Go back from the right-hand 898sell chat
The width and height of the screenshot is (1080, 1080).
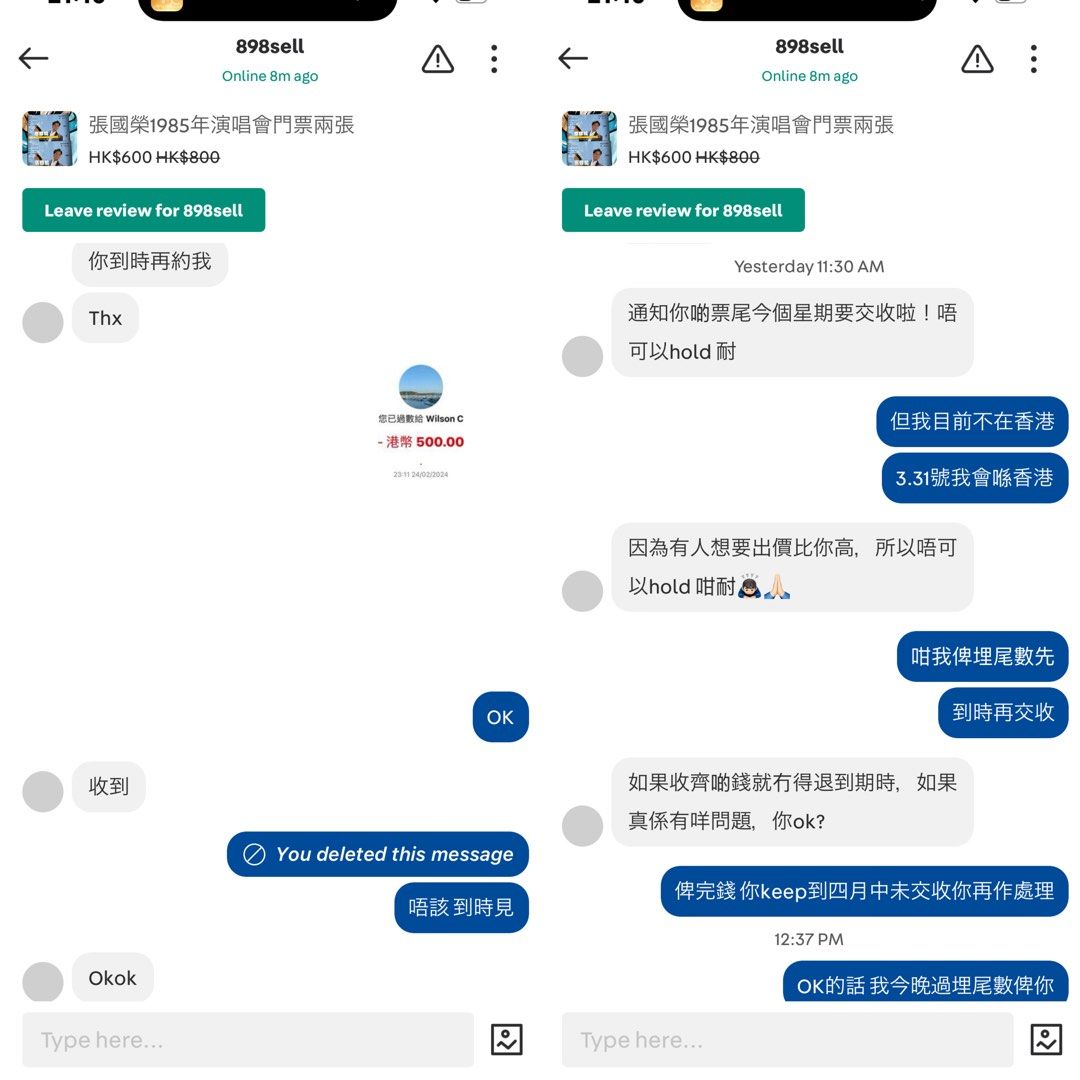point(573,59)
